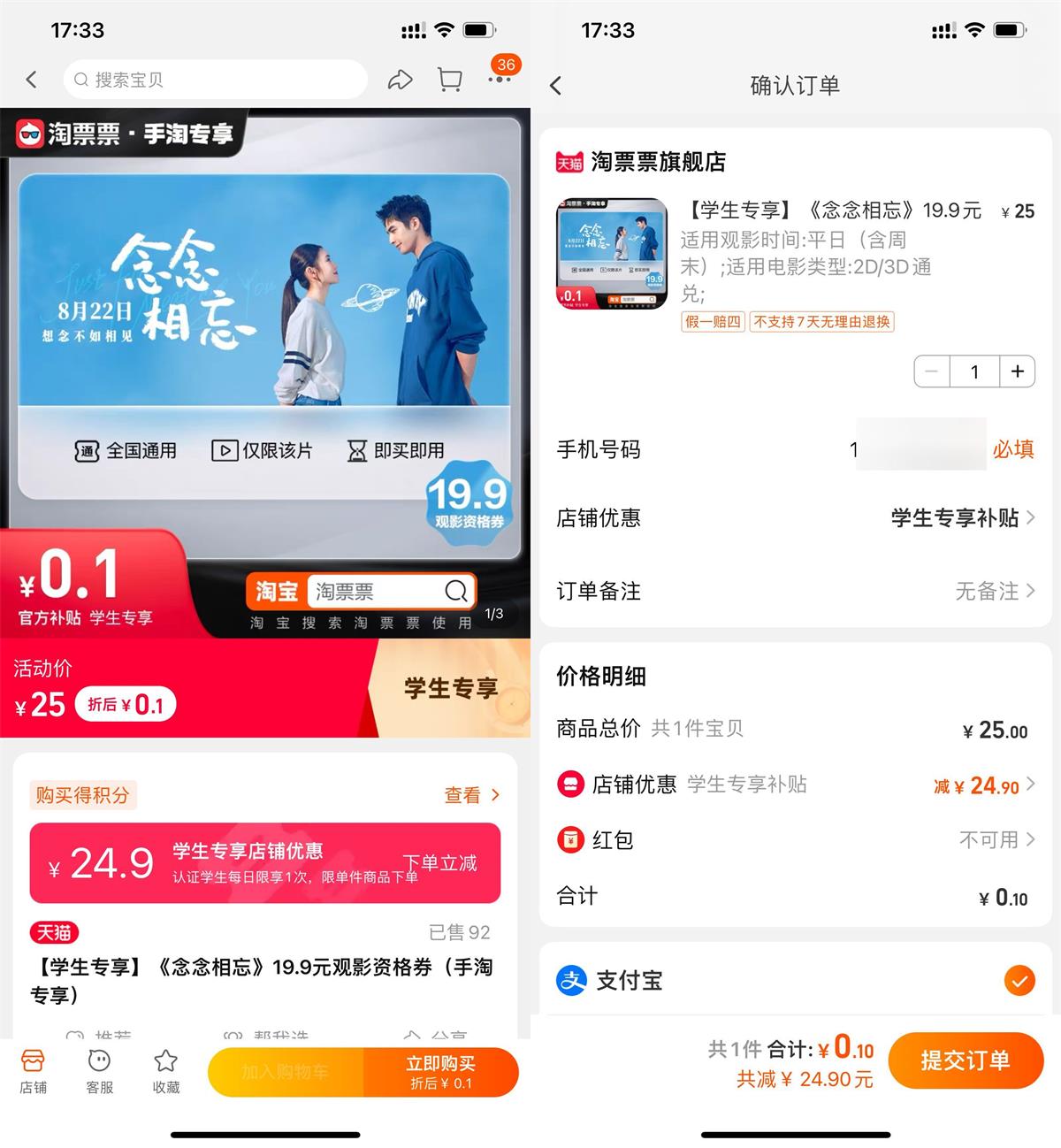Open the overflow menu with the 36 badge
This screenshot has width=1061, height=1148.
point(499,79)
